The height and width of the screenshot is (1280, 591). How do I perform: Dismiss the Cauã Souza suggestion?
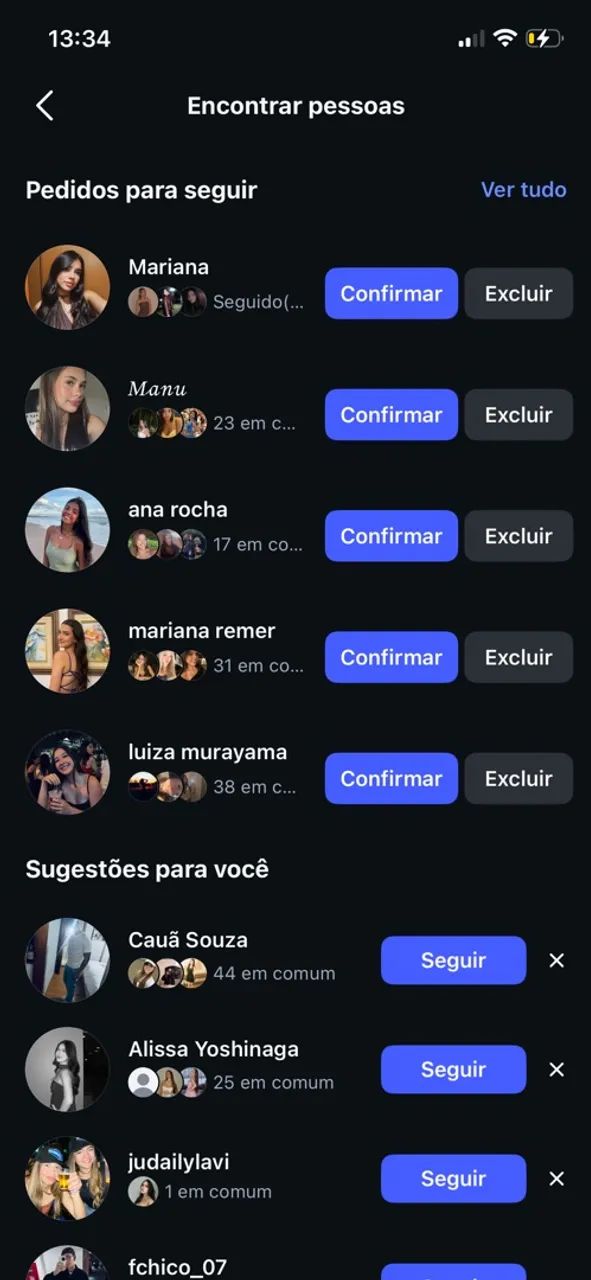click(557, 960)
